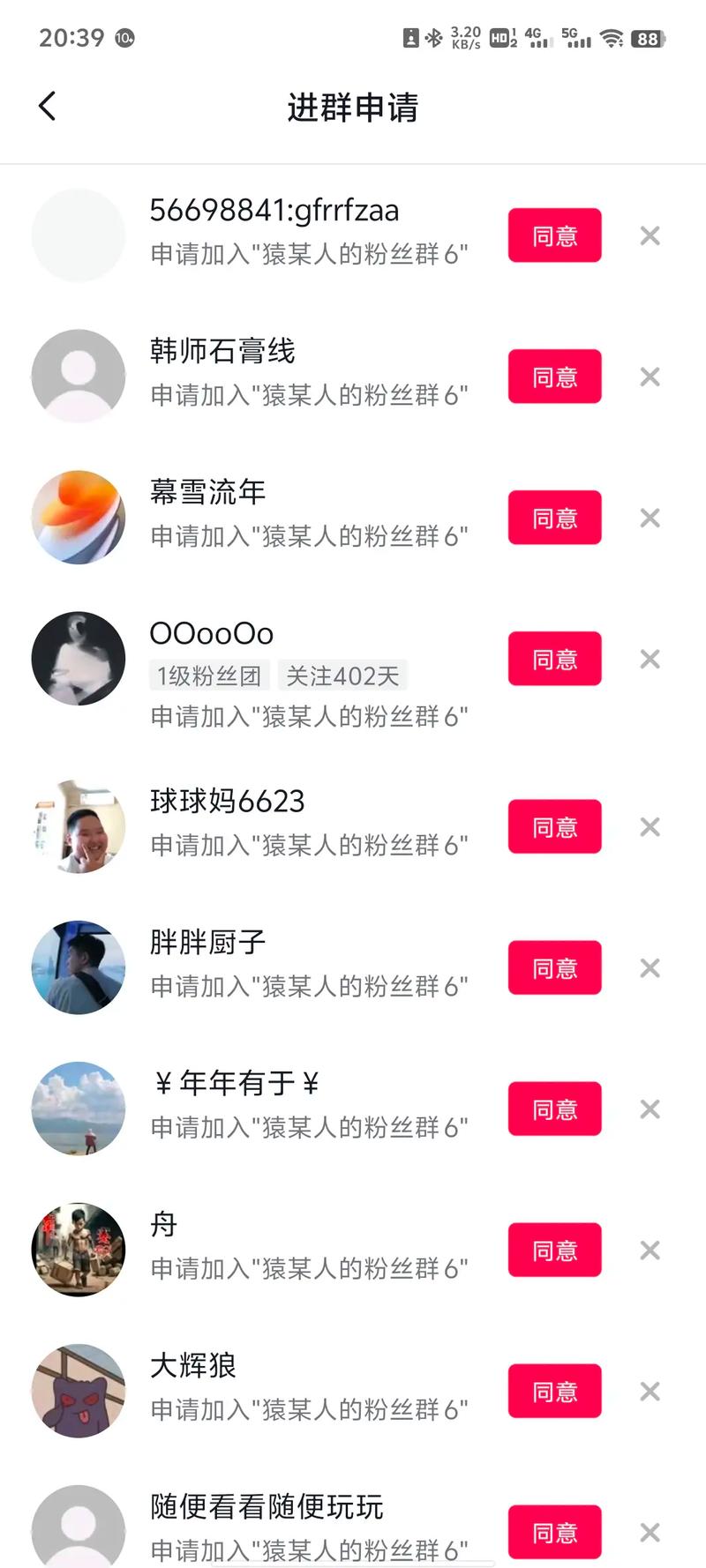
Task: View OOooOo's profile picture
Action: (78, 659)
